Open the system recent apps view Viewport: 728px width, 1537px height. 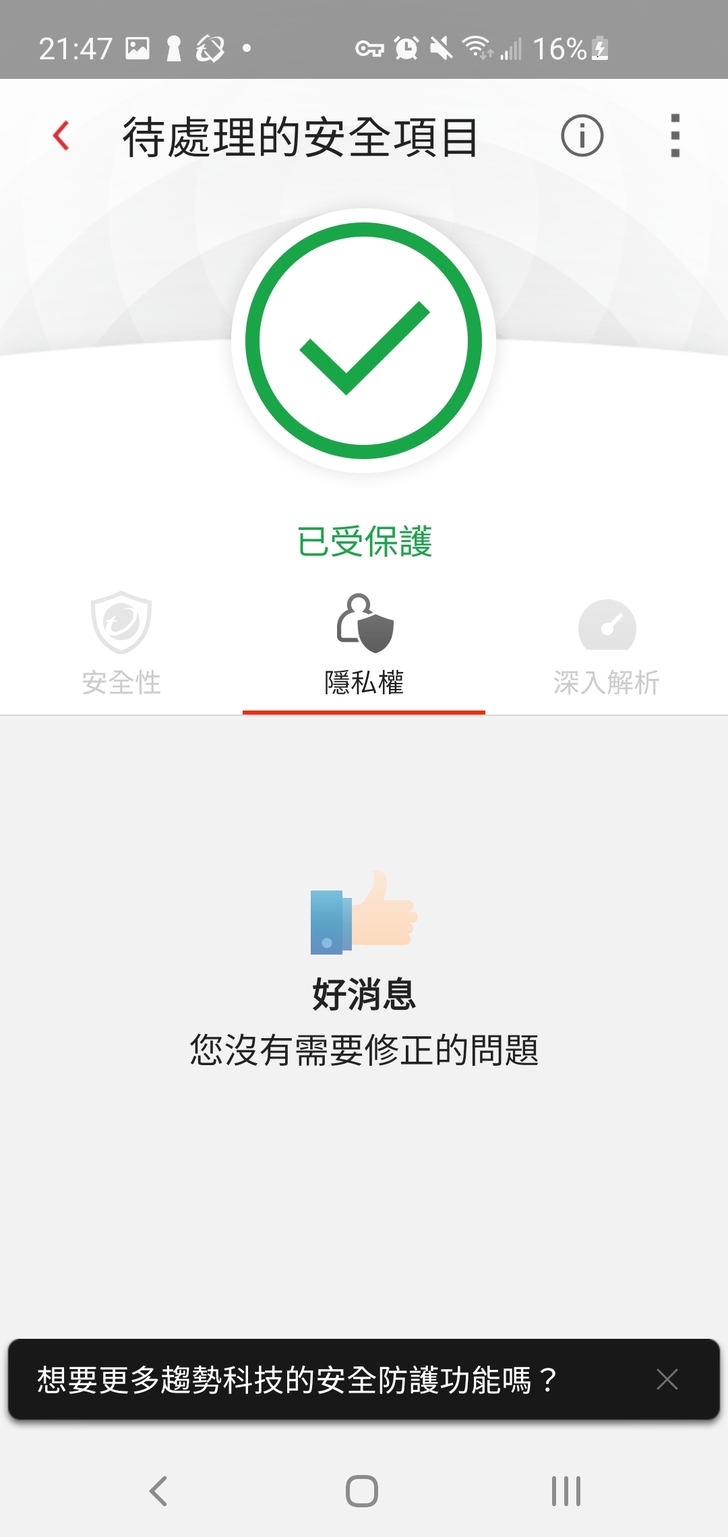[566, 1491]
